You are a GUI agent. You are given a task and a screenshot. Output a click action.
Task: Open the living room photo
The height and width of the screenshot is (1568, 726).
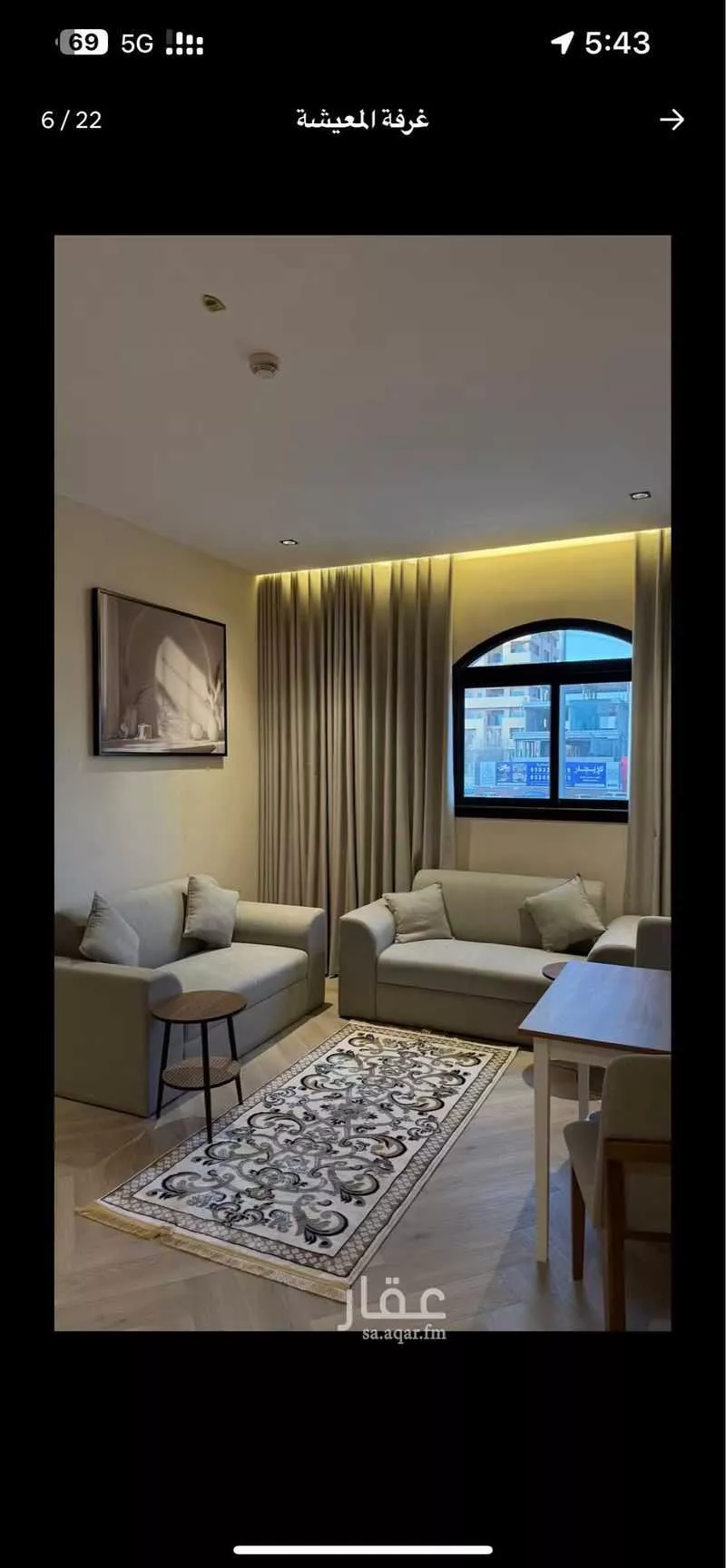[x=362, y=782]
